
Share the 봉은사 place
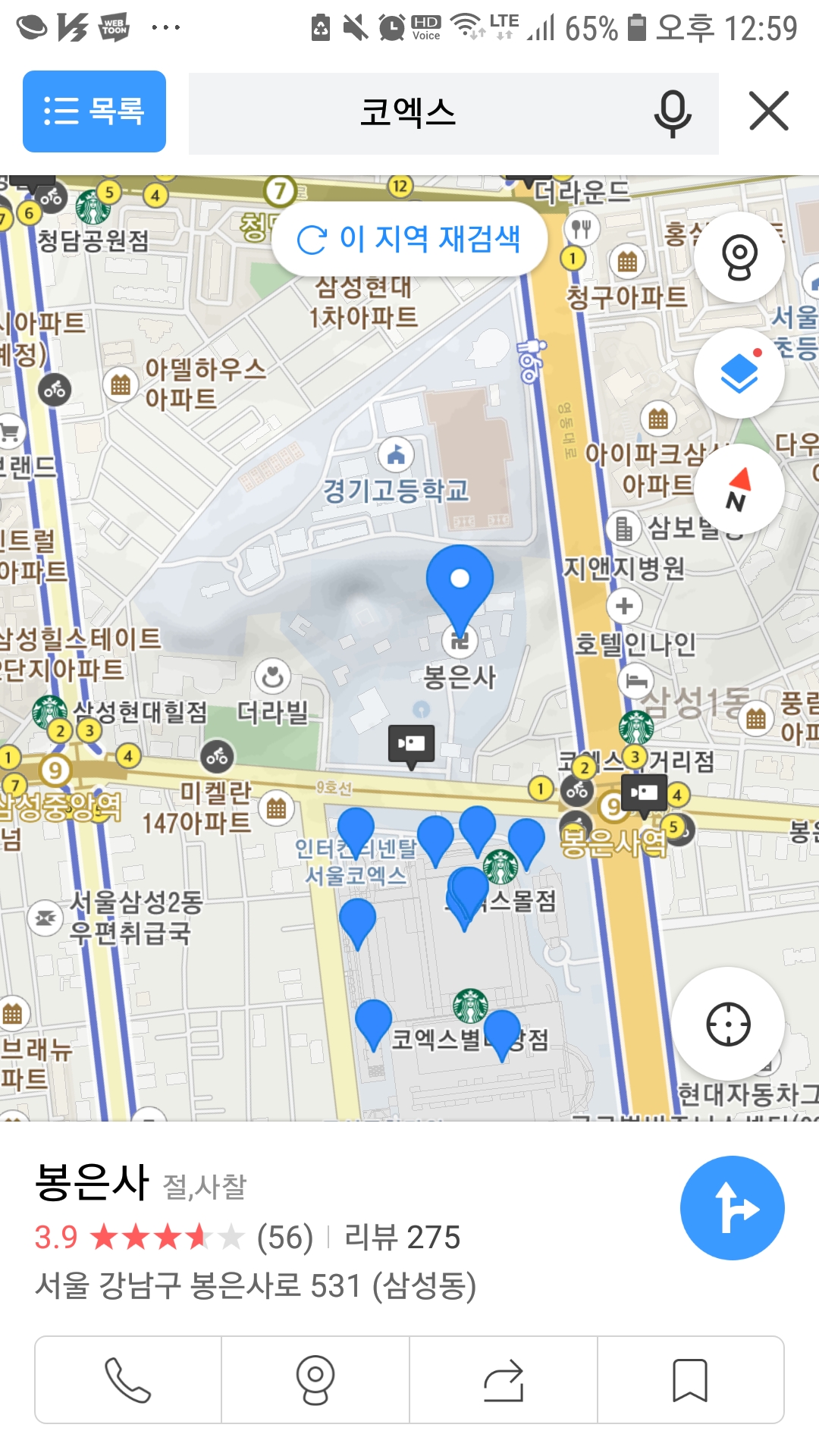(504, 1379)
